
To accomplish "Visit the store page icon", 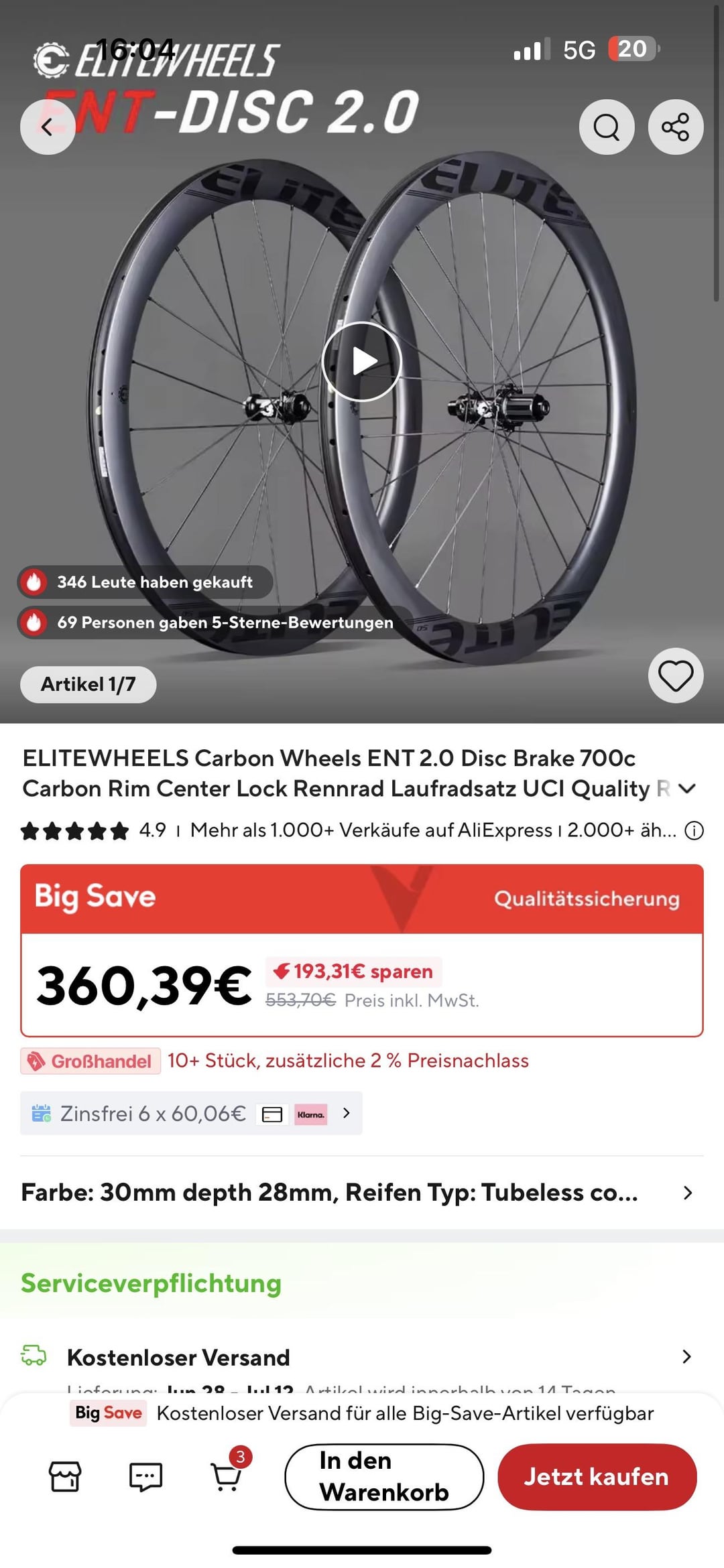I will tap(65, 1477).
